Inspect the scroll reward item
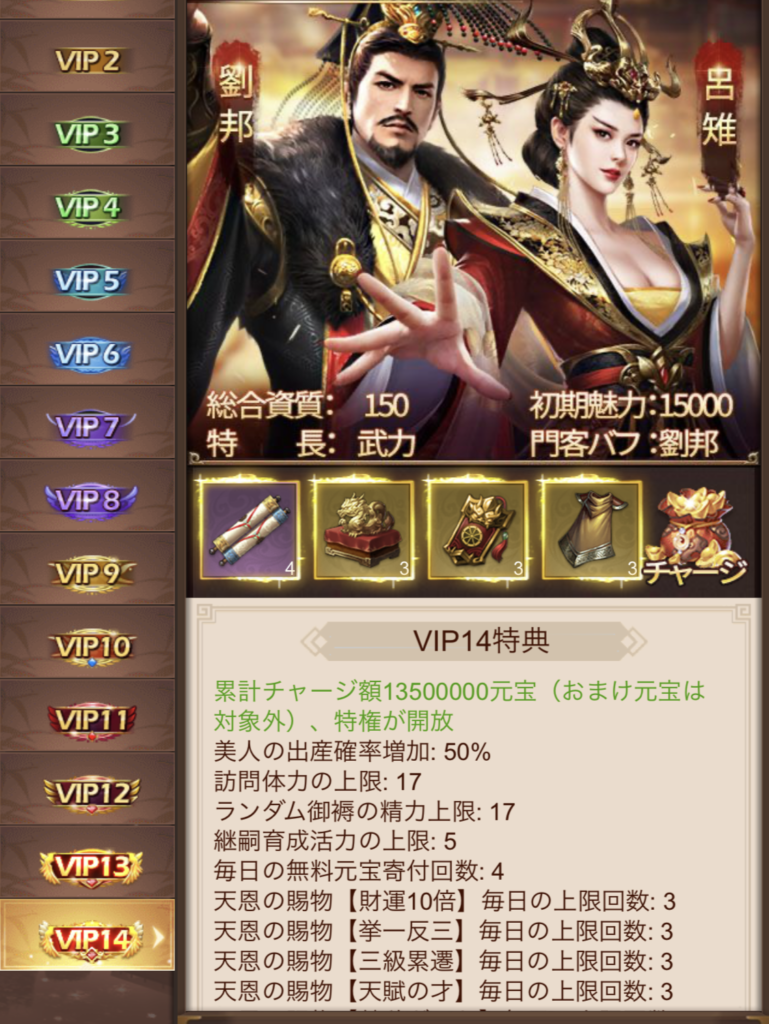This screenshot has width=769, height=1024. click(249, 530)
